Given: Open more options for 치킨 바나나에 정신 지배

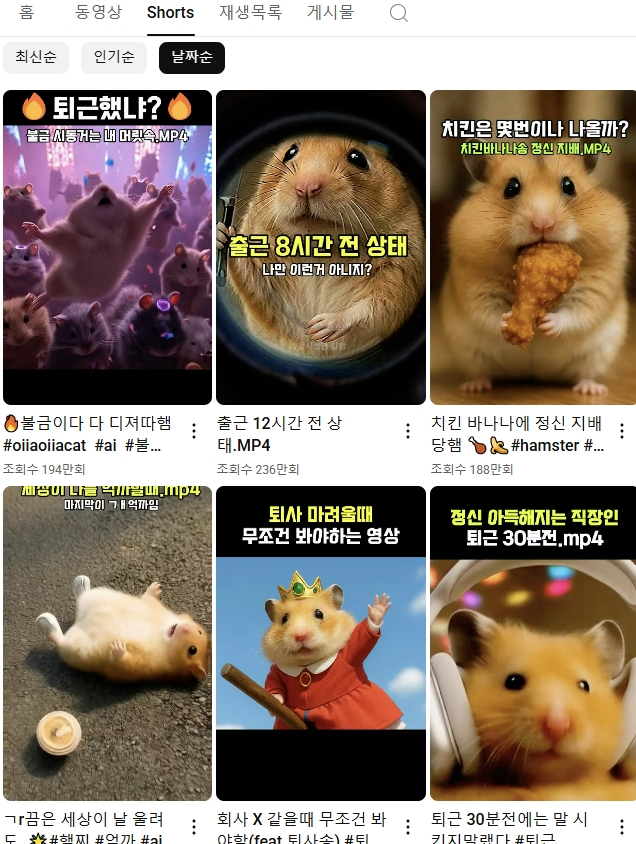Looking at the screenshot, I should tap(621, 431).
